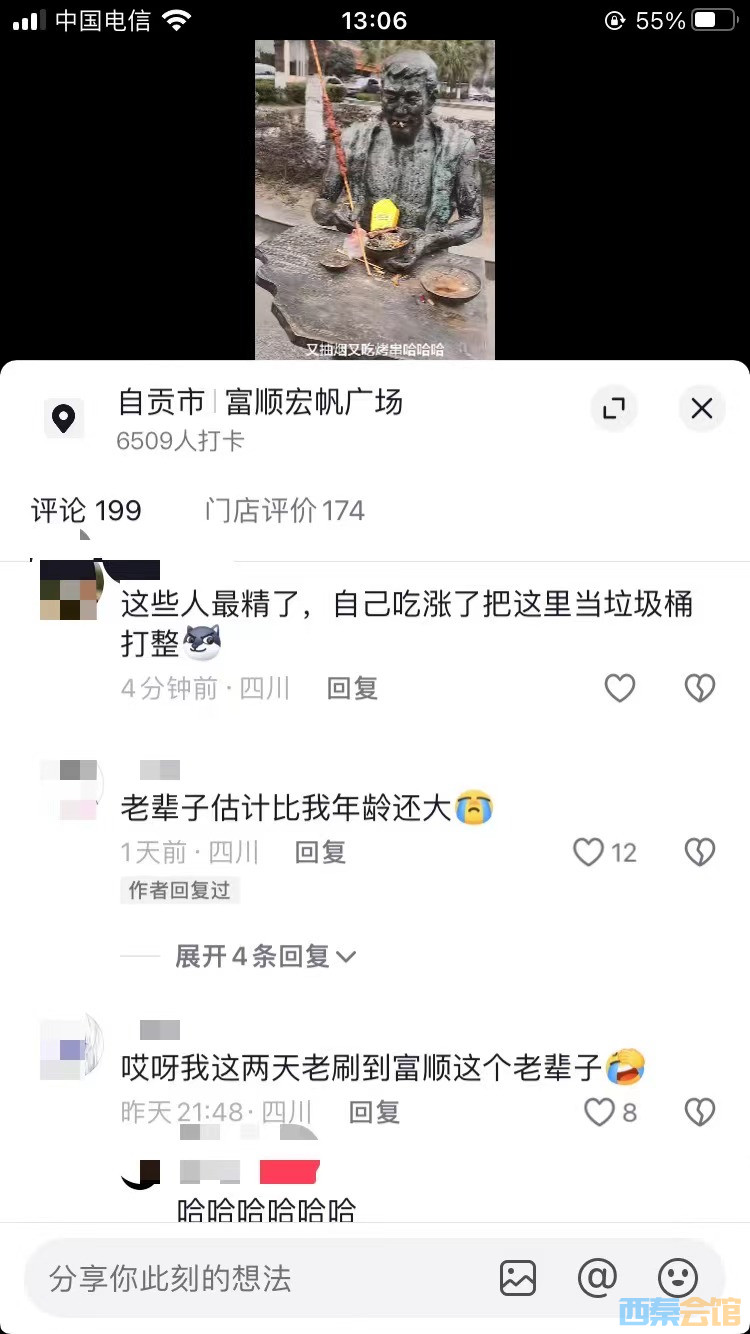Switch to the 评论 199 tab
The image size is (750, 1334).
click(86, 511)
